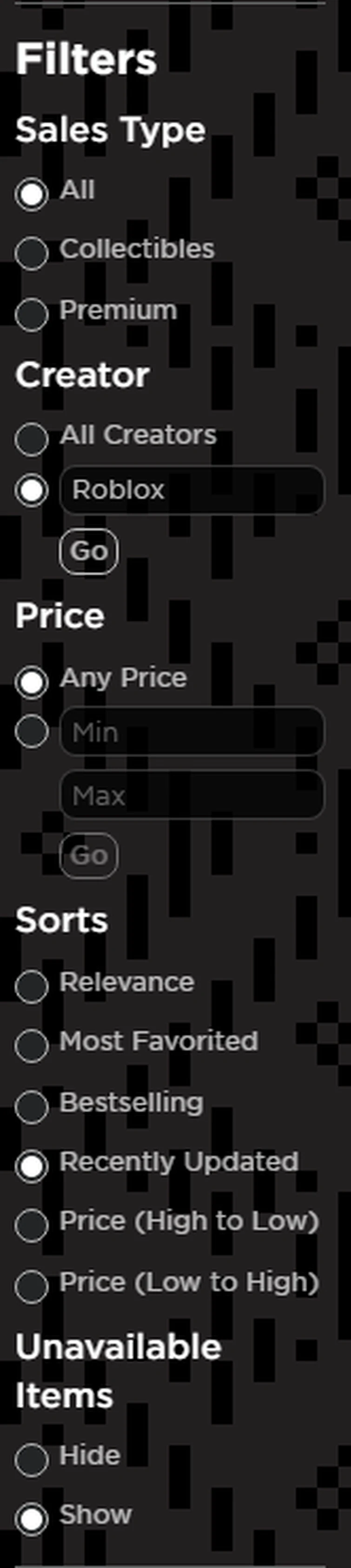Screen dimensions: 351x1568
Task: Select Collectibles sales type
Action: click(32, 253)
